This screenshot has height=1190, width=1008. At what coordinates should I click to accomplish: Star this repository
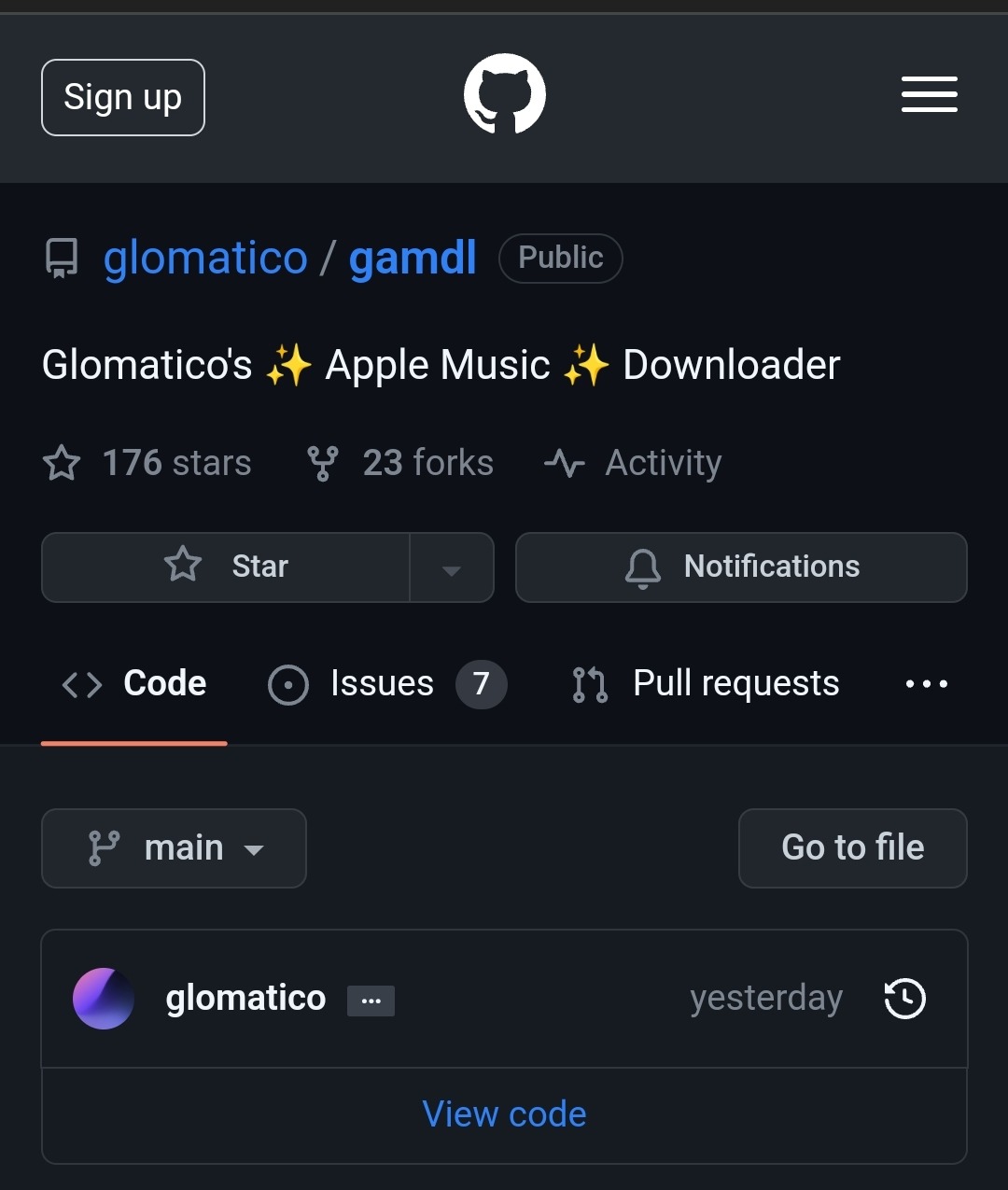[x=226, y=567]
